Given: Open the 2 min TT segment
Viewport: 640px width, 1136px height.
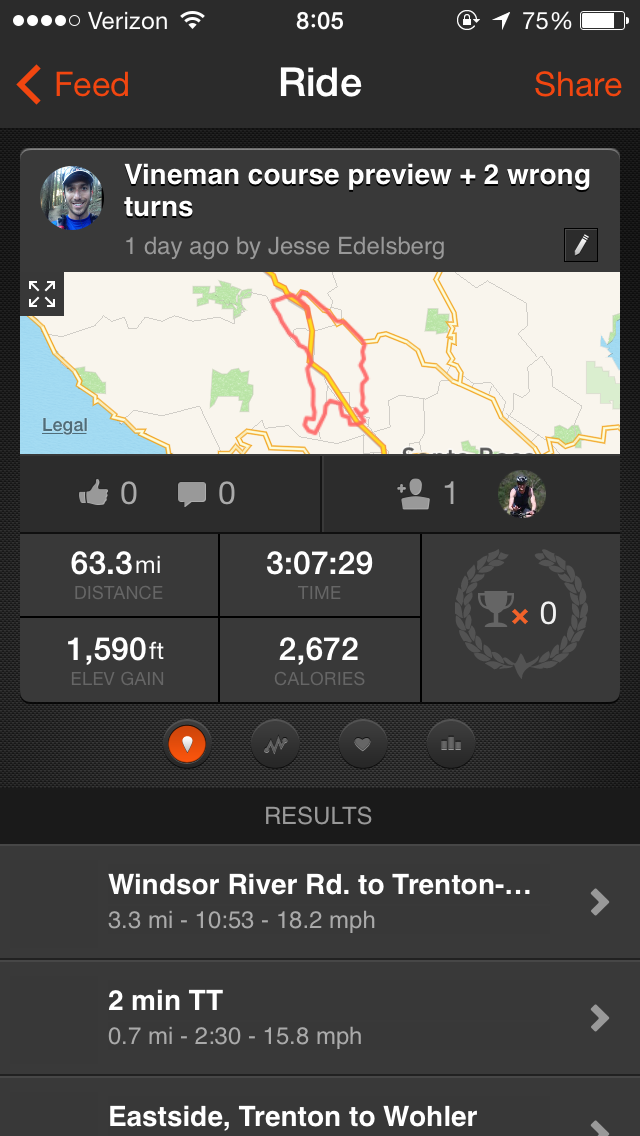Looking at the screenshot, I should tap(320, 1017).
